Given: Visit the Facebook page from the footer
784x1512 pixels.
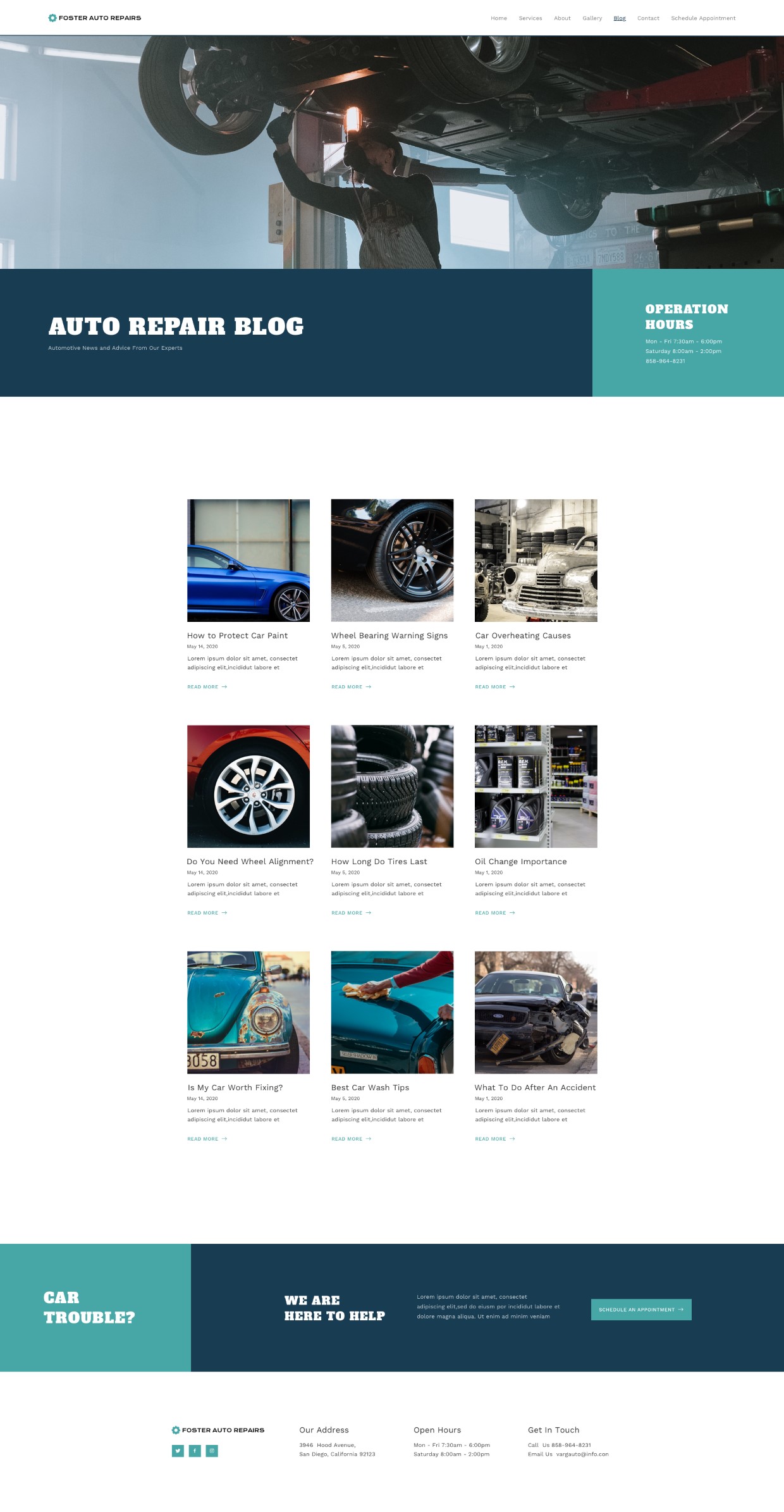Looking at the screenshot, I should pyautogui.click(x=195, y=1451).
